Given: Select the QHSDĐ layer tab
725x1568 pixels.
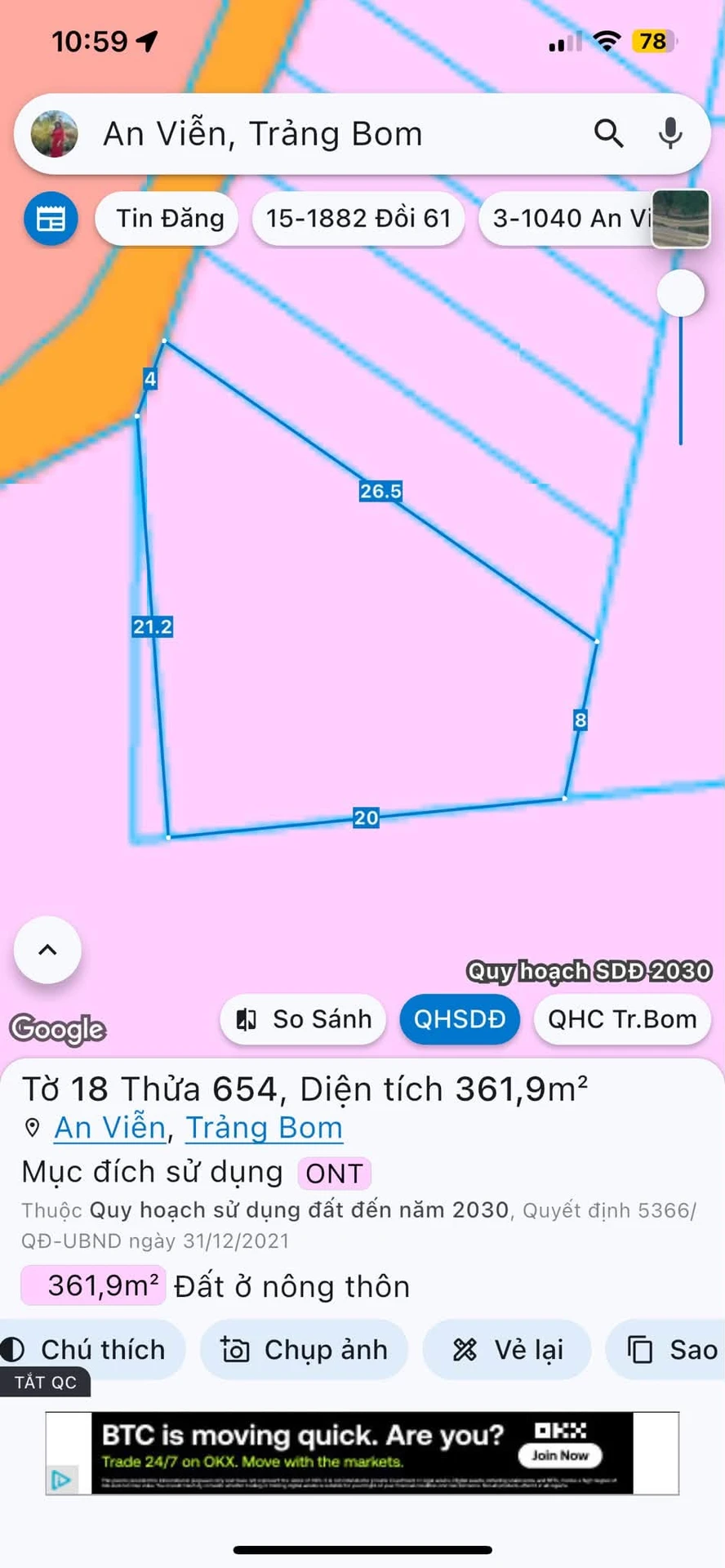Looking at the screenshot, I should (x=460, y=1019).
